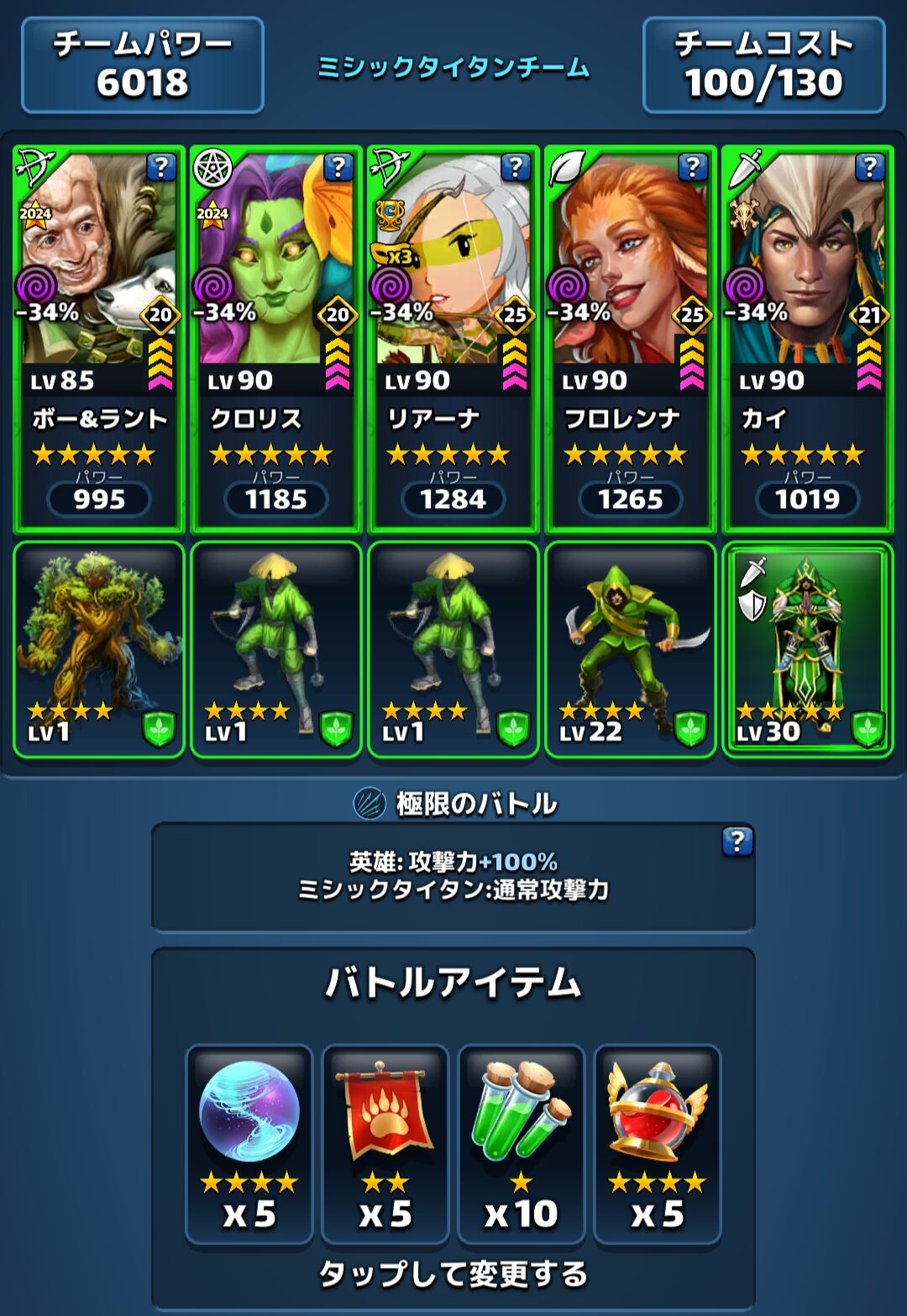Open the Lv1 troop under クロリス
This screenshot has width=907, height=1316.
coord(276,650)
